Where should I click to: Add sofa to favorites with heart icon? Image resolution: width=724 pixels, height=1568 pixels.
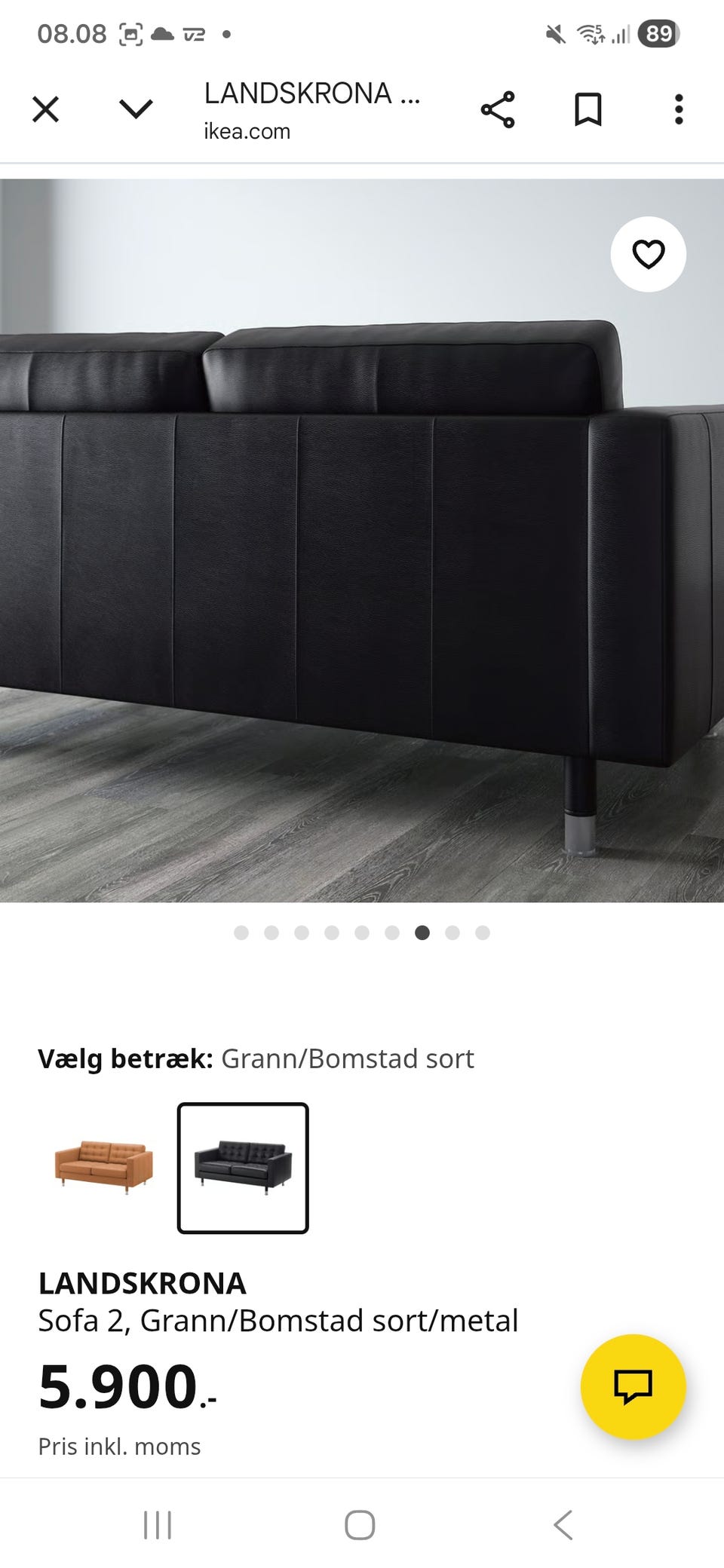pyautogui.click(x=649, y=255)
